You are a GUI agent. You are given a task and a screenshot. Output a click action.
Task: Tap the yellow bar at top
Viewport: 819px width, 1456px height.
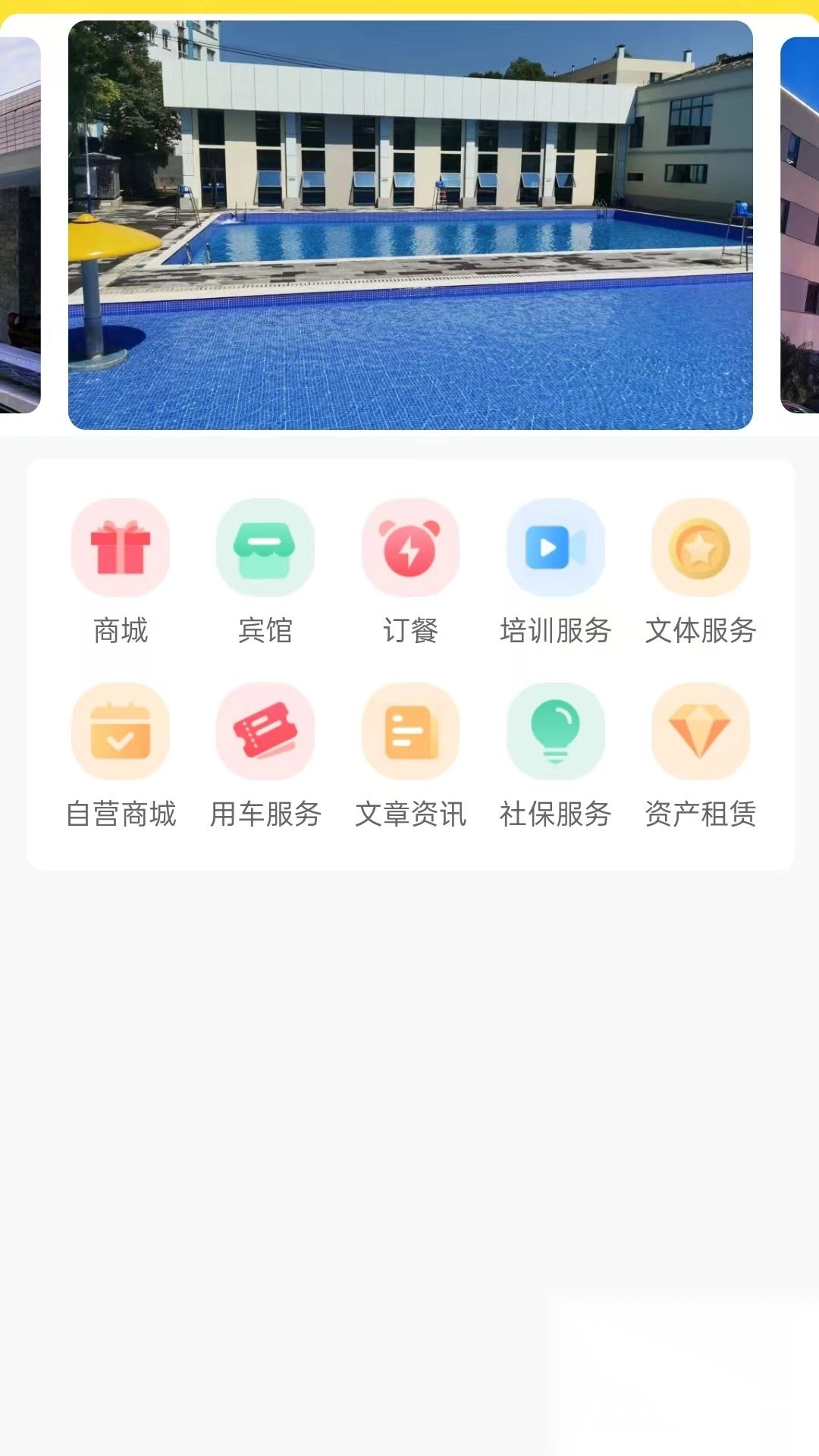[409, 5]
